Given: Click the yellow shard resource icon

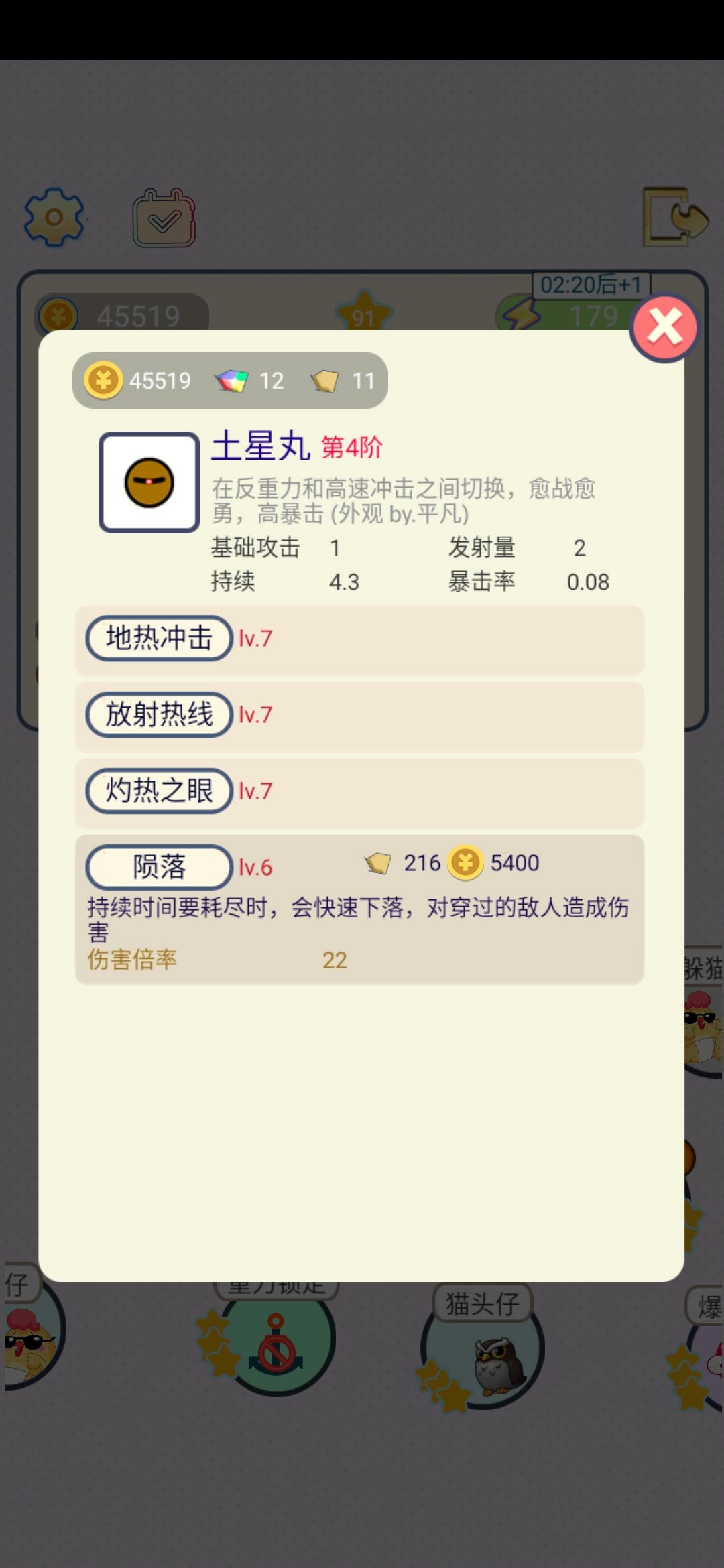Looking at the screenshot, I should pyautogui.click(x=326, y=379).
